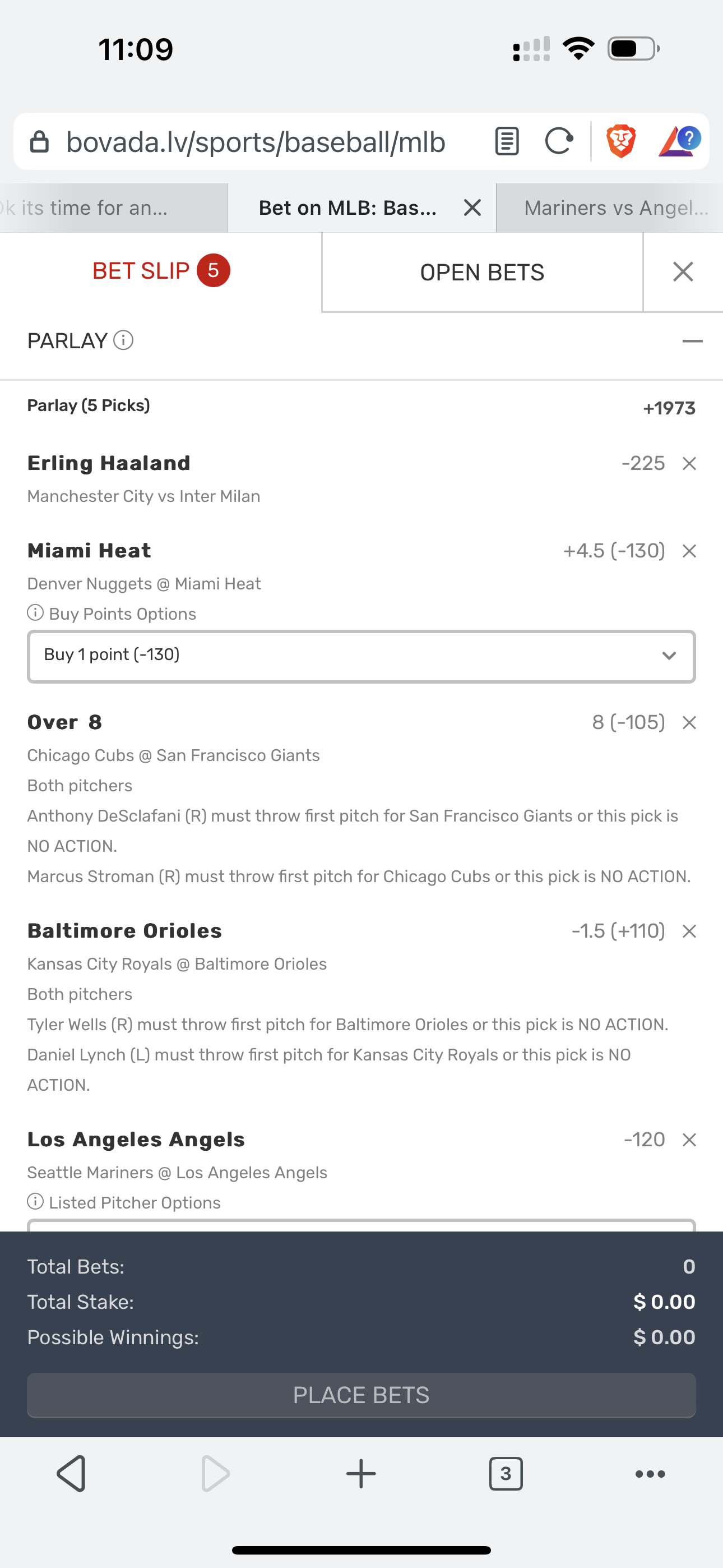
Task: Tap the address bar URL
Action: [256, 142]
